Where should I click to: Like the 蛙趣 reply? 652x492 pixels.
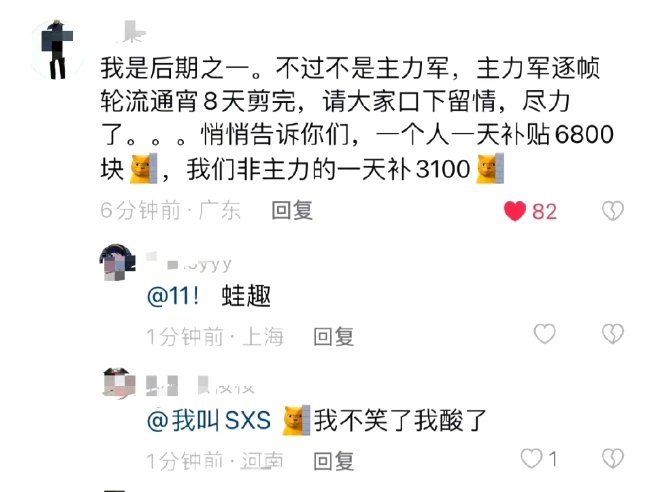(x=544, y=334)
